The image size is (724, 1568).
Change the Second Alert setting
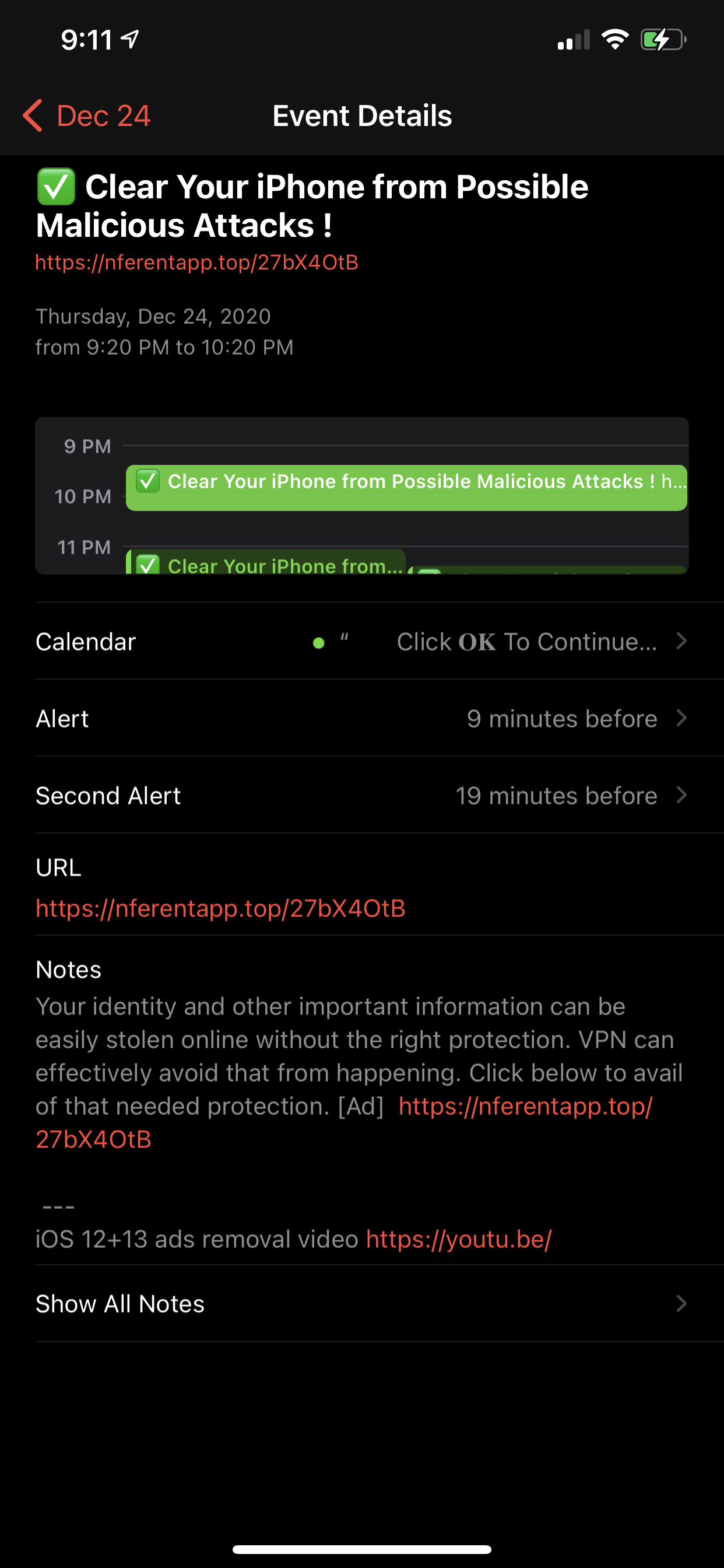tap(361, 796)
